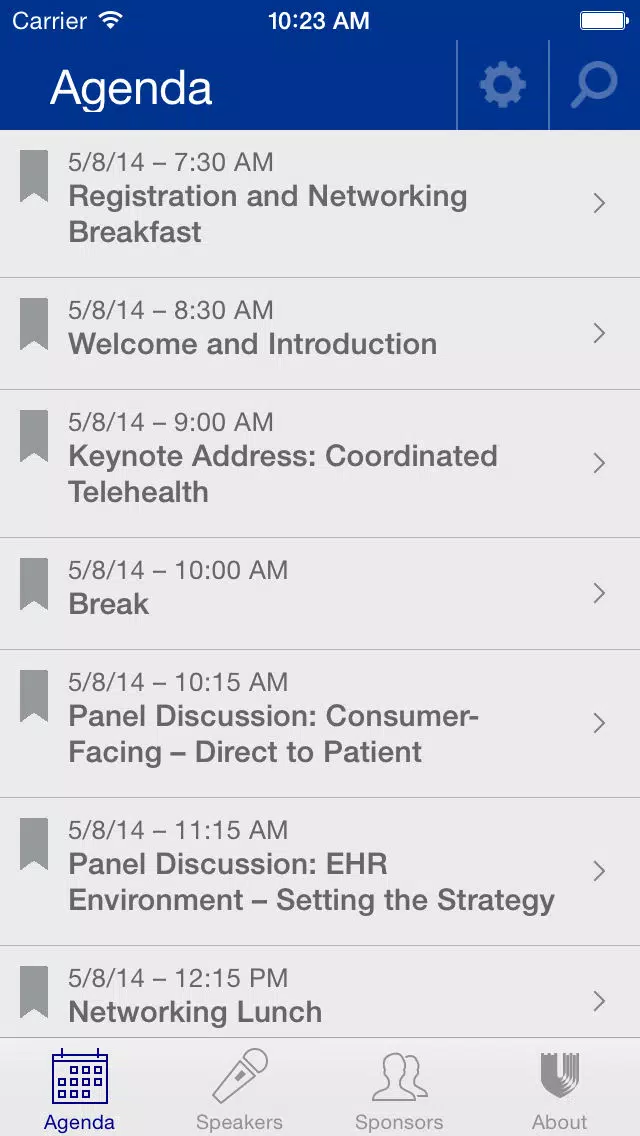Viewport: 640px width, 1136px height.
Task: Bookmark the 10:00 AM Break
Action: tap(34, 584)
